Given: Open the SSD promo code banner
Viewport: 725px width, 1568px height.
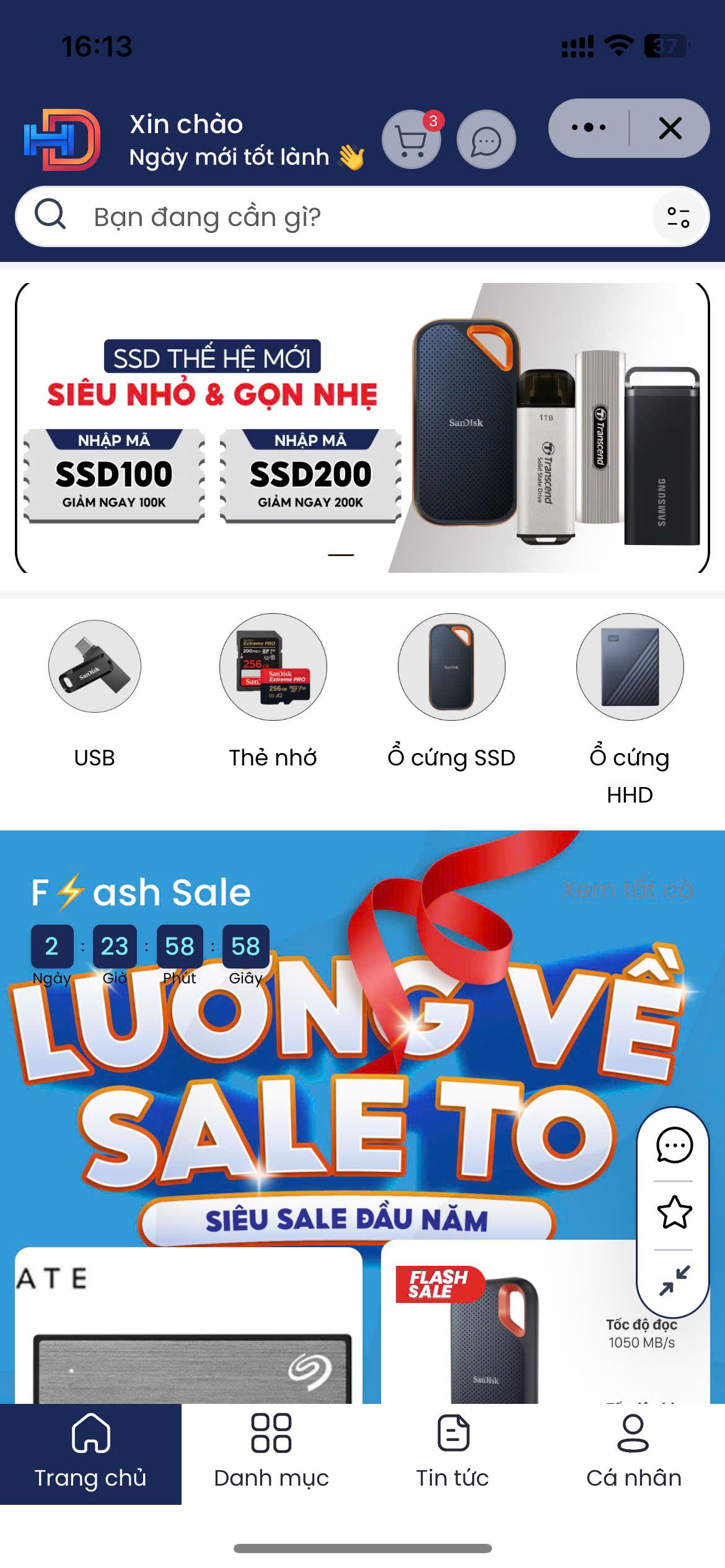Looking at the screenshot, I should [362, 427].
